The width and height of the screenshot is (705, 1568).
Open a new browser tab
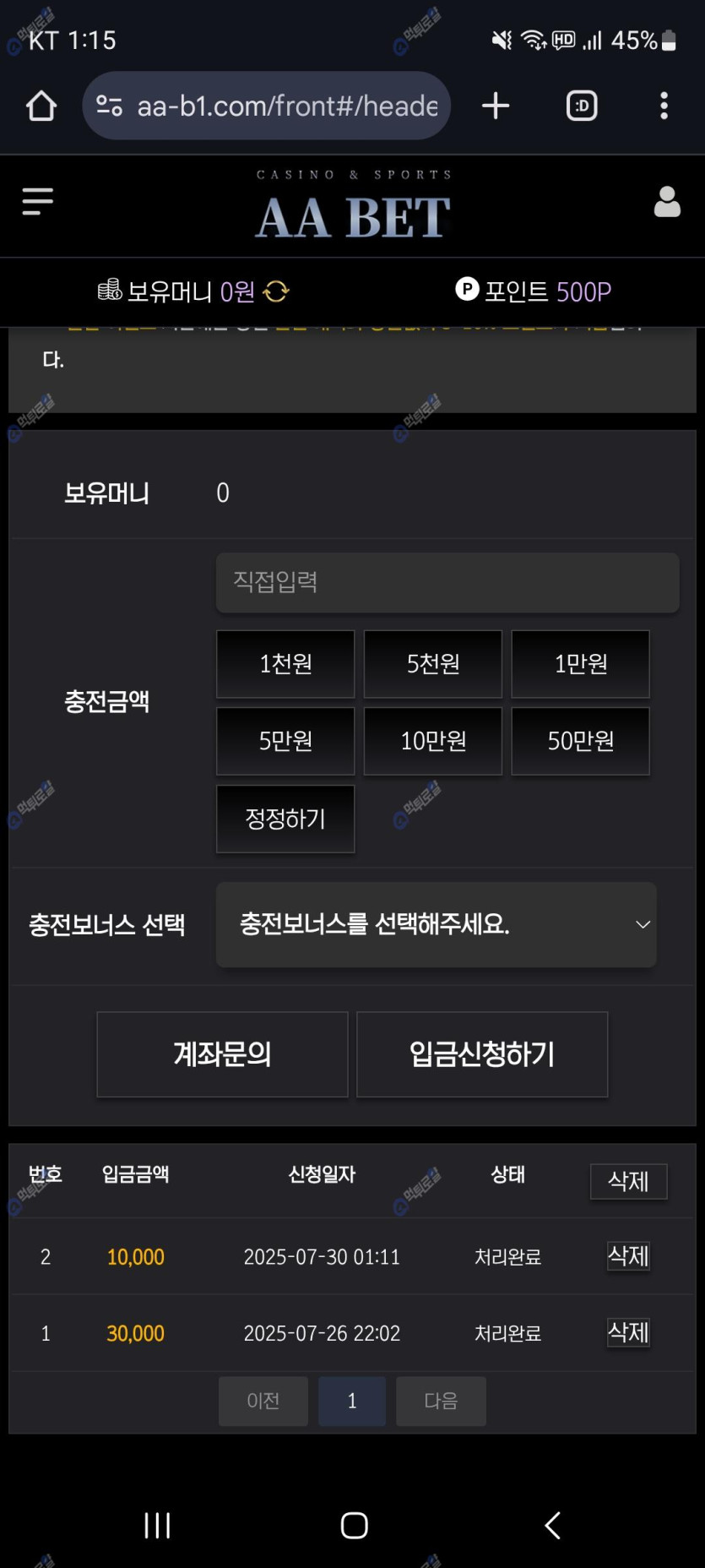click(x=496, y=106)
